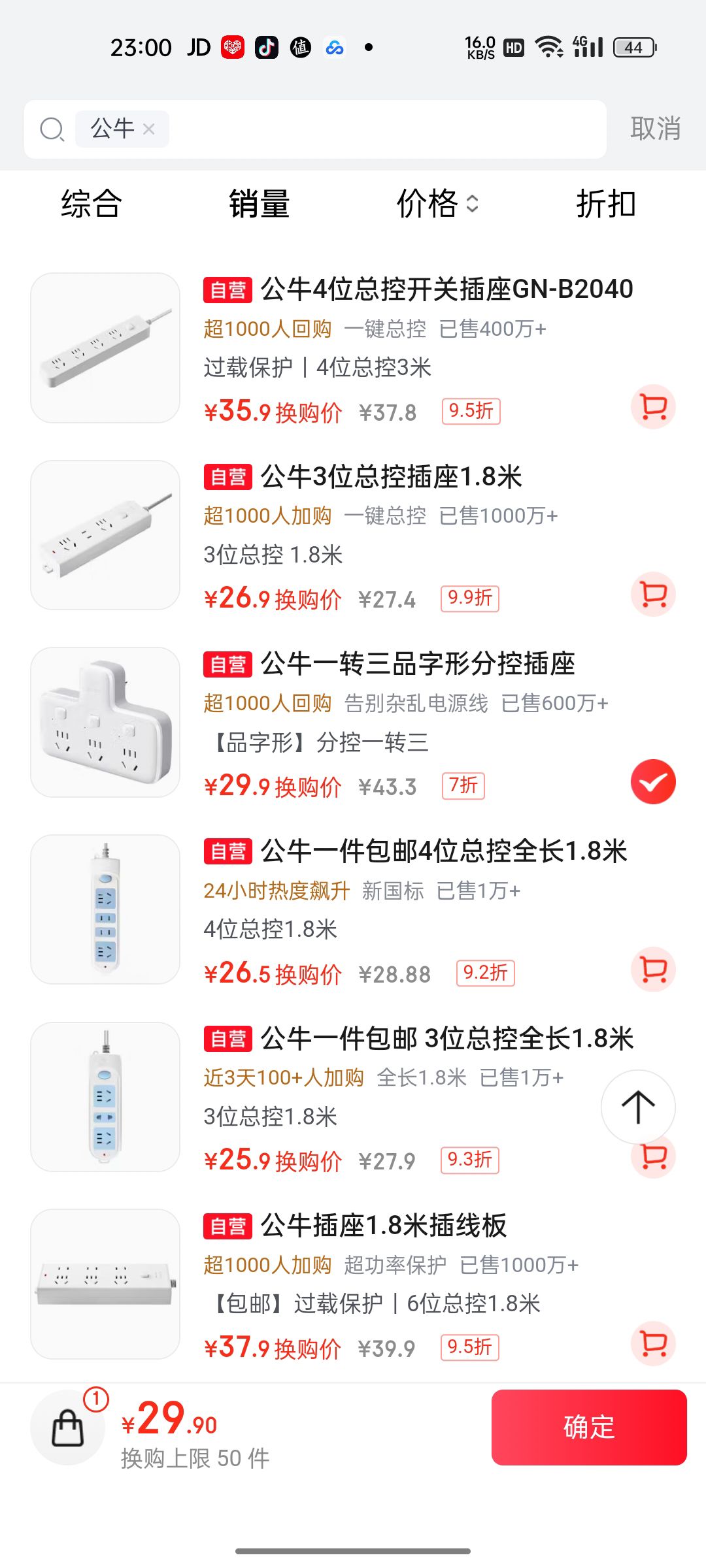
Task: Open the shopping bag with 1 item
Action: point(68,1428)
